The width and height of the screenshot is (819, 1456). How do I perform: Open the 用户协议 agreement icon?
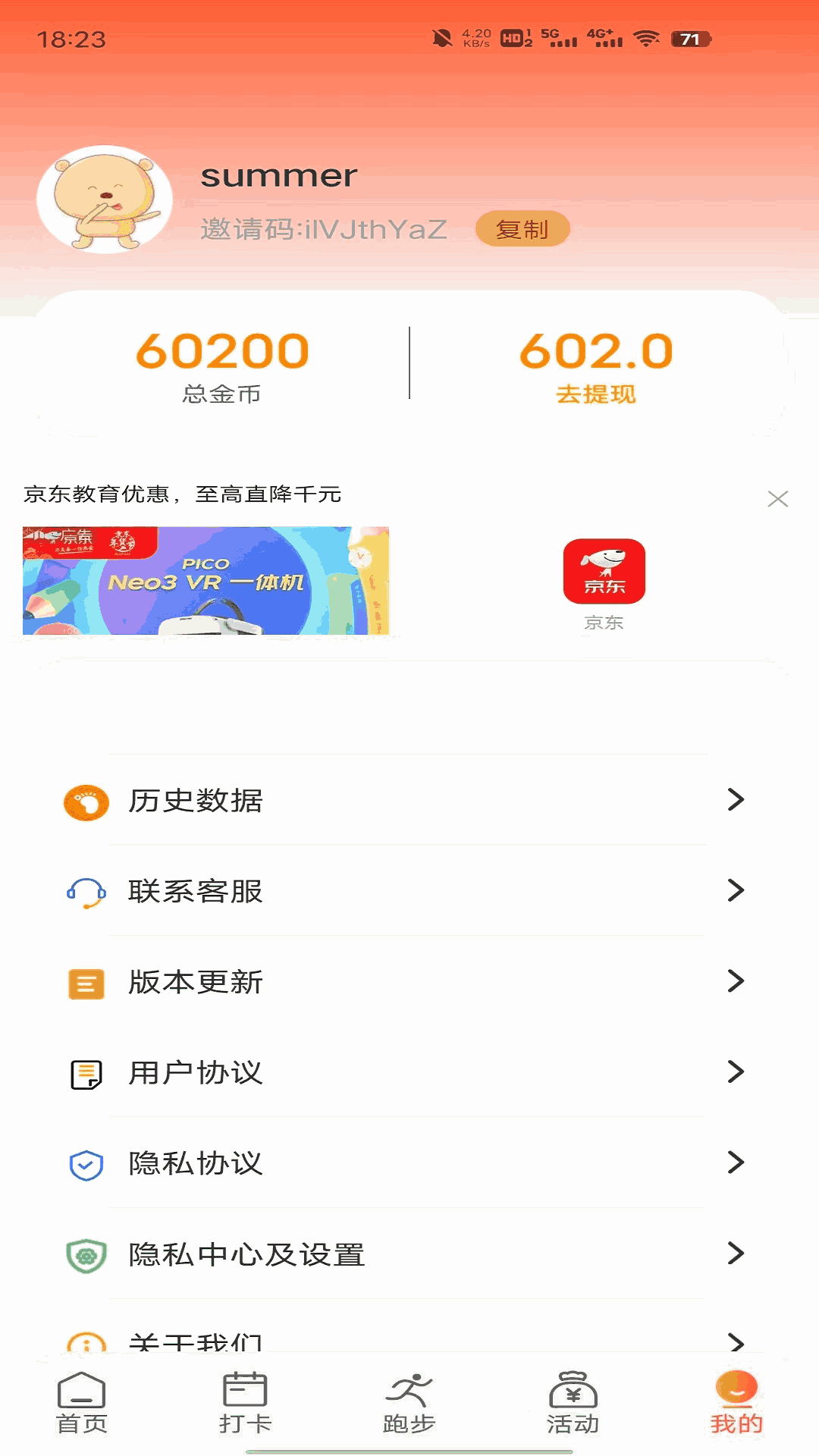point(86,1073)
